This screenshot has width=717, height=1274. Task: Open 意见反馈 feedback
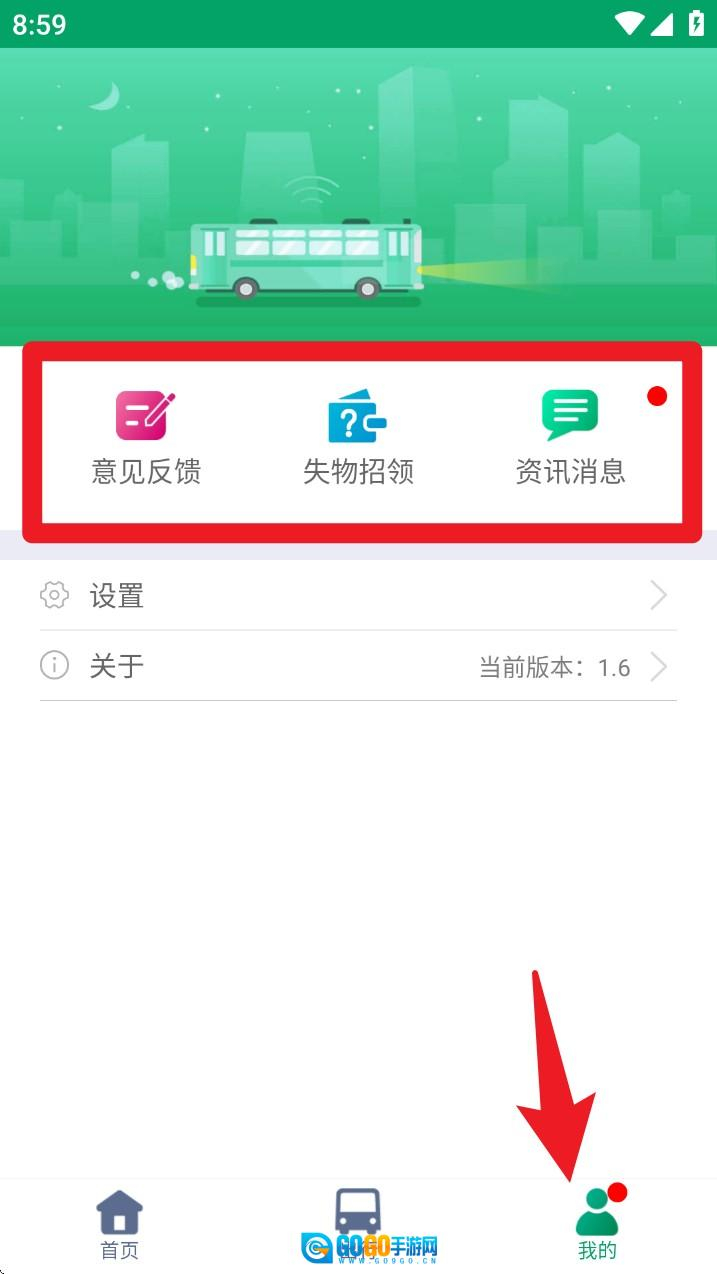146,437
